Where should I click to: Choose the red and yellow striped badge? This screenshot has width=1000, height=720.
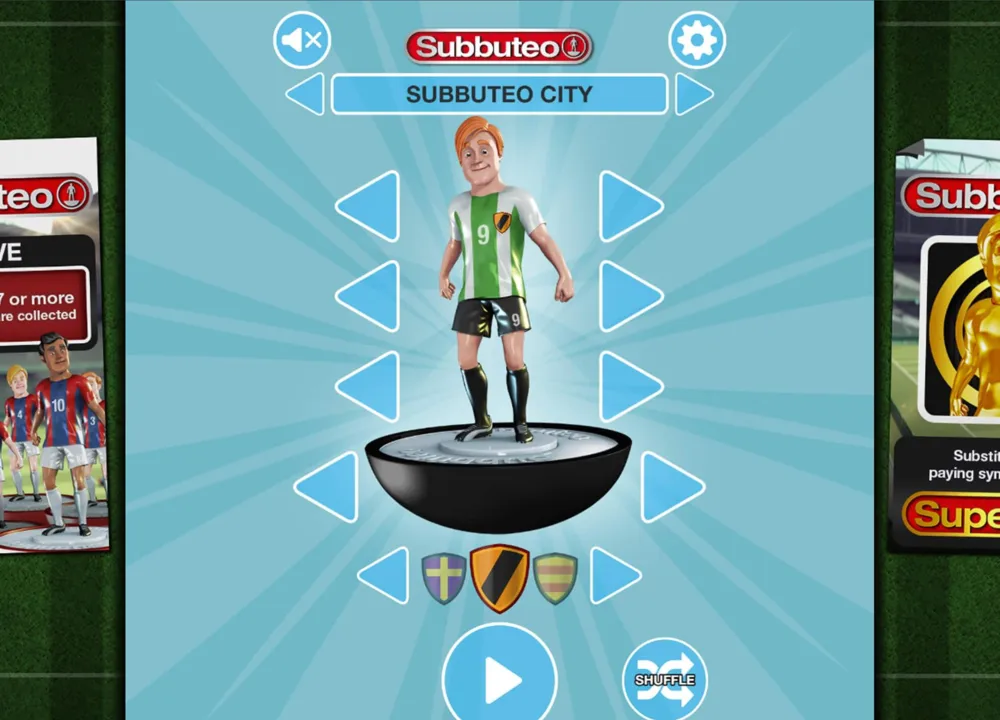(555, 579)
